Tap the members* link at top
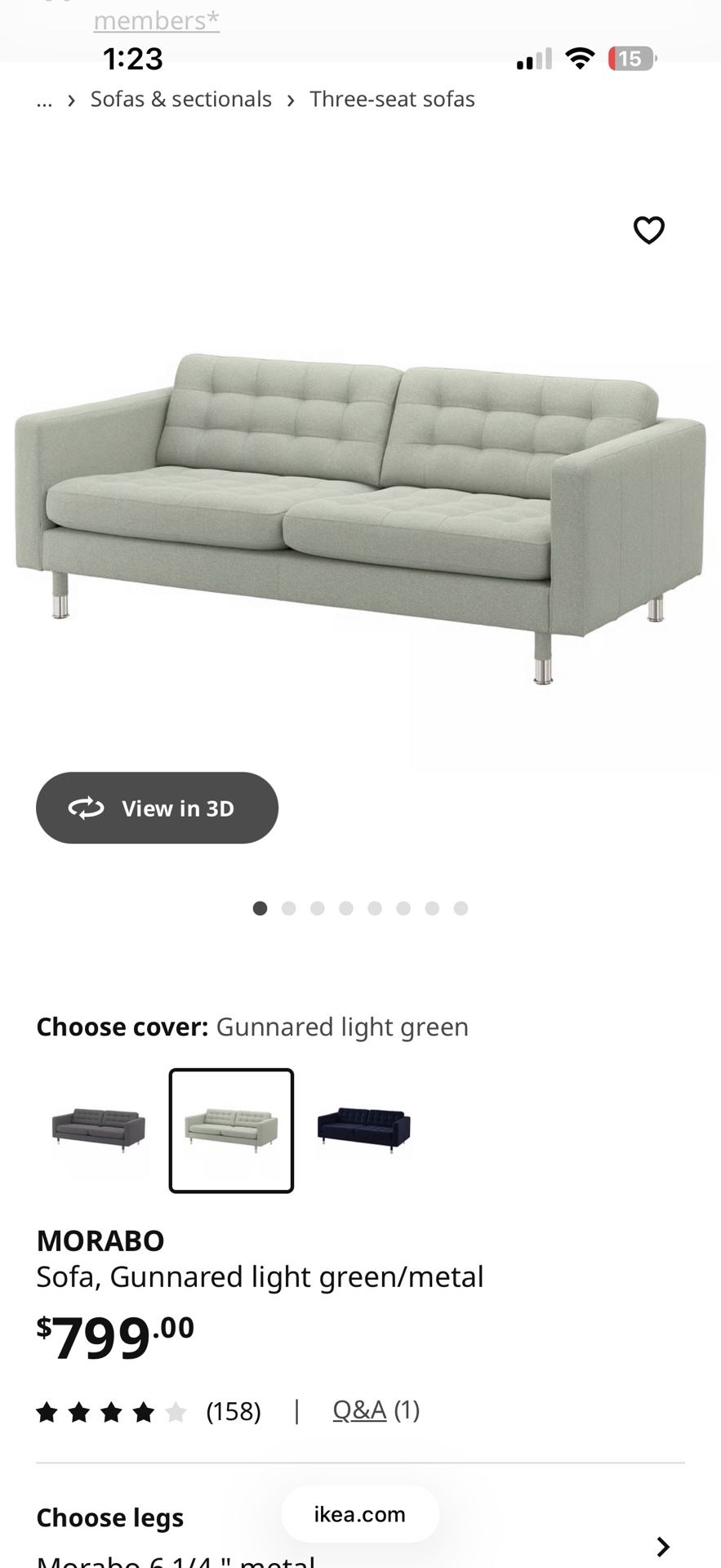This screenshot has height=1568, width=721. (x=156, y=20)
